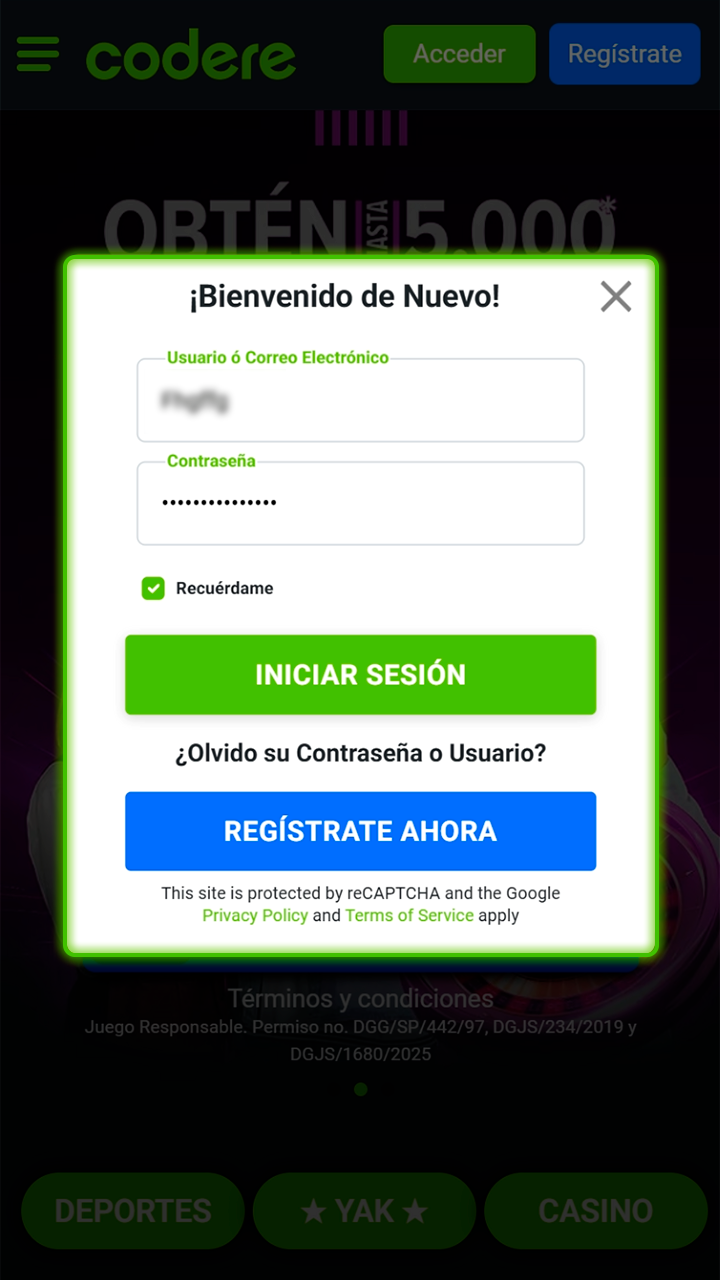This screenshot has height=1280, width=720.
Task: Click the Codere logo
Action: click(190, 57)
